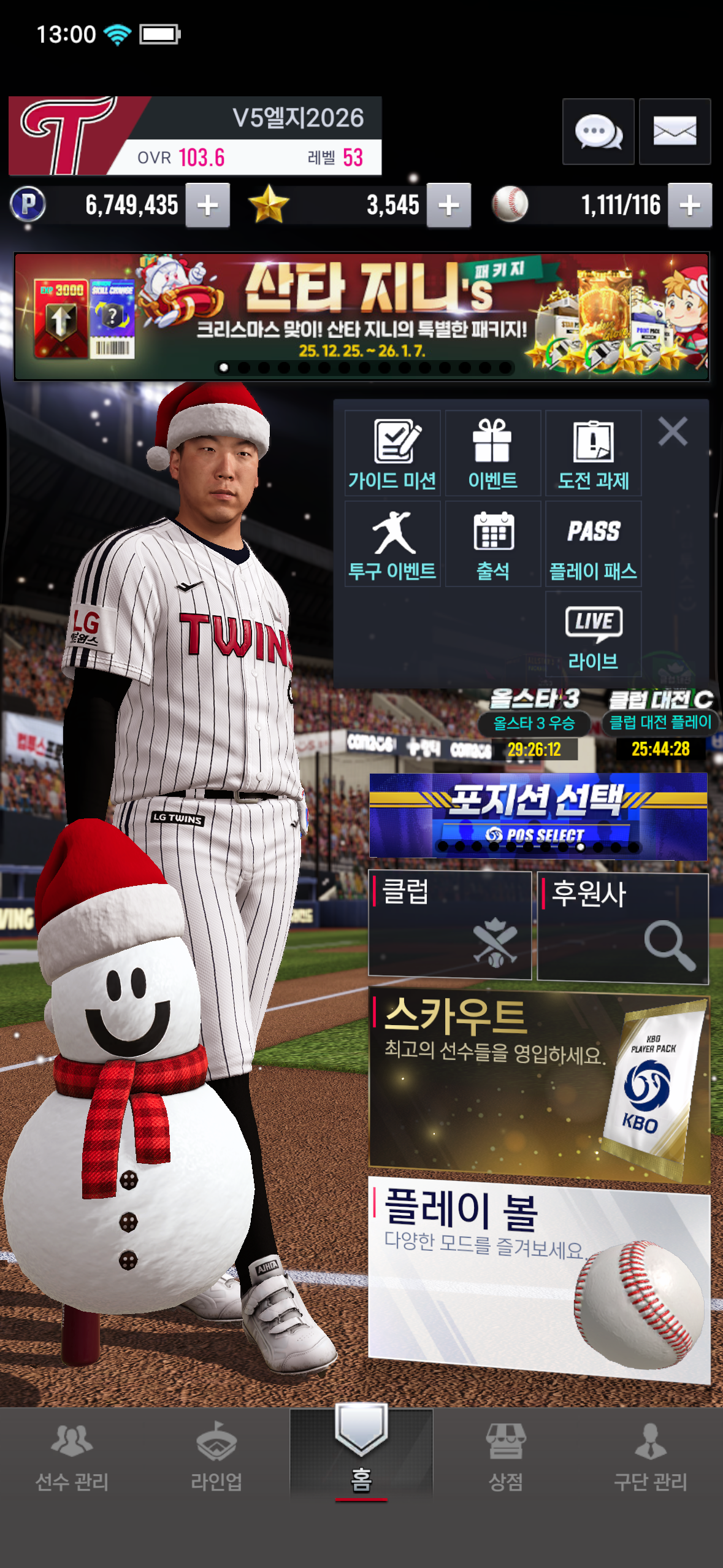Open 라이브 menu
Screen dimensions: 723x1568
pyautogui.click(x=593, y=635)
